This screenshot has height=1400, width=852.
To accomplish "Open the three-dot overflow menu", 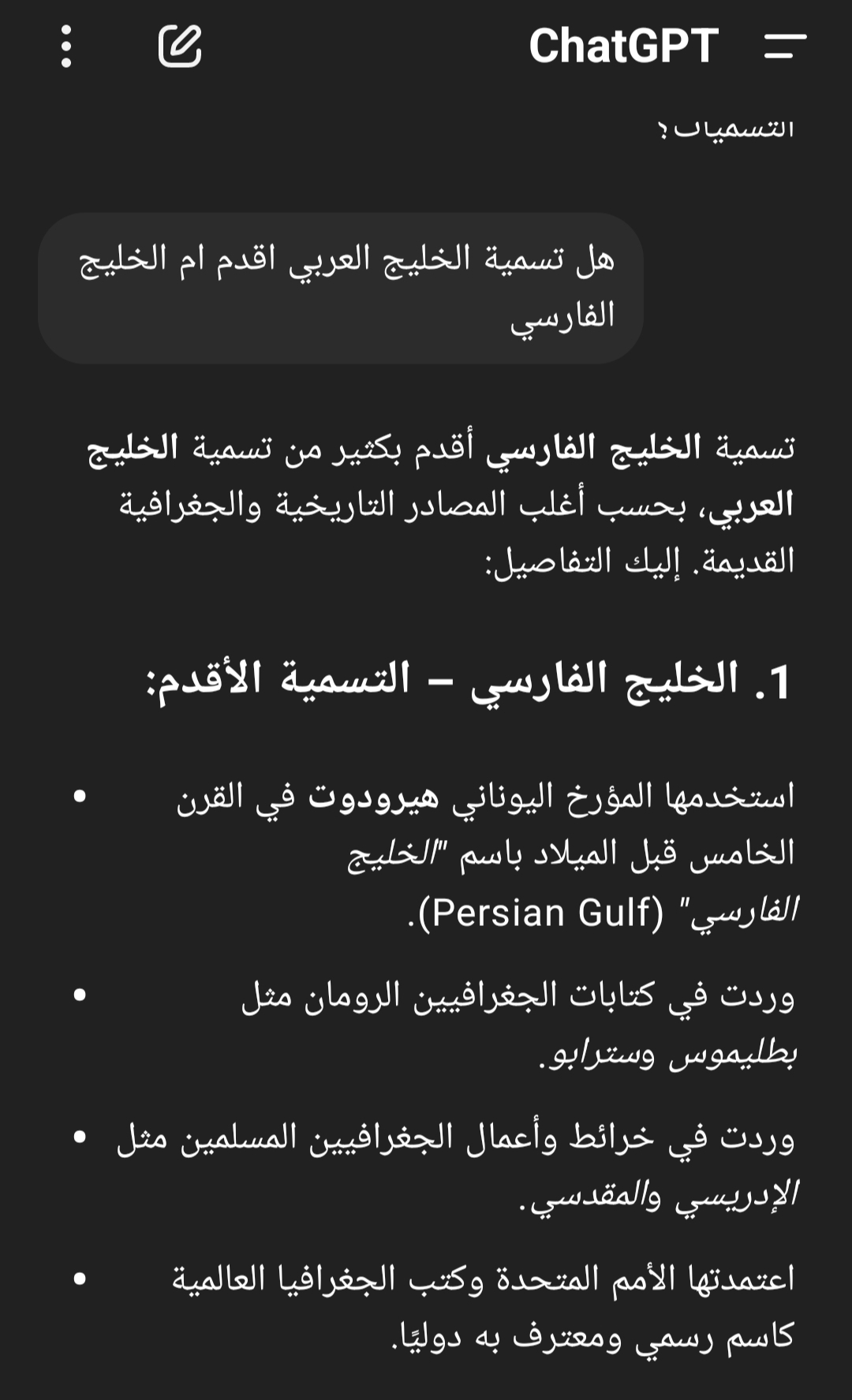I will (x=66, y=47).
